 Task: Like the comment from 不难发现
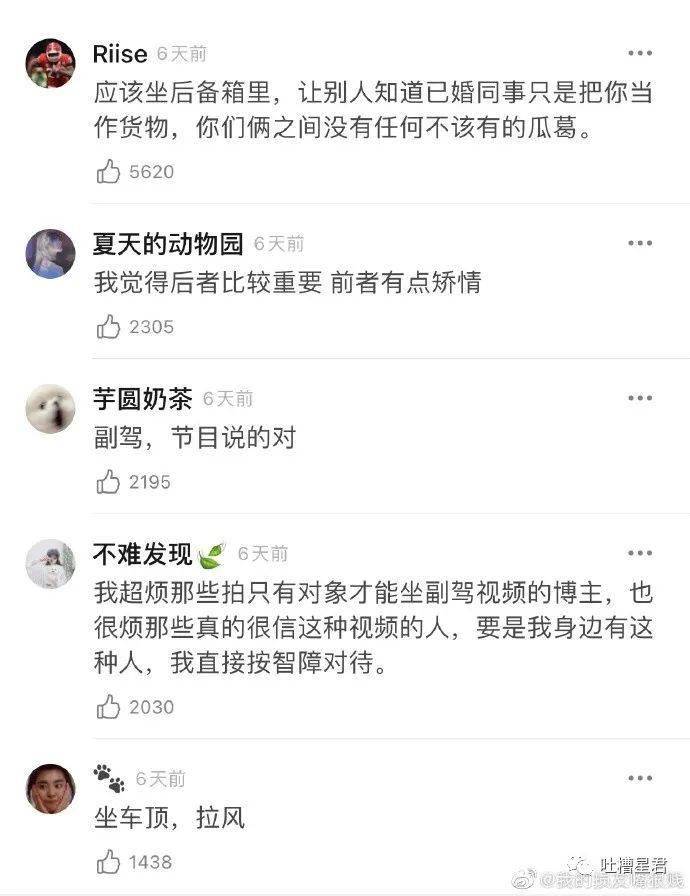tap(108, 707)
